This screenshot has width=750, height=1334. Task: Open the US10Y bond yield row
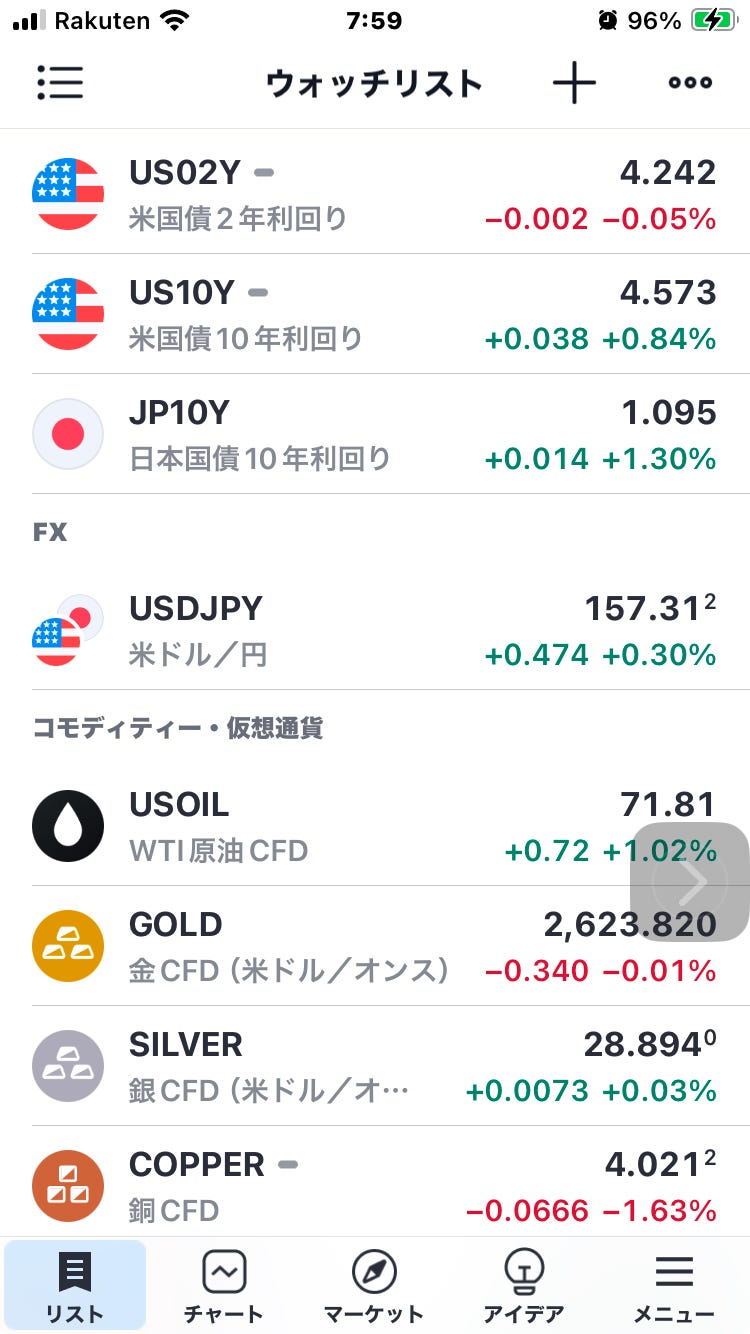pyautogui.click(x=375, y=314)
